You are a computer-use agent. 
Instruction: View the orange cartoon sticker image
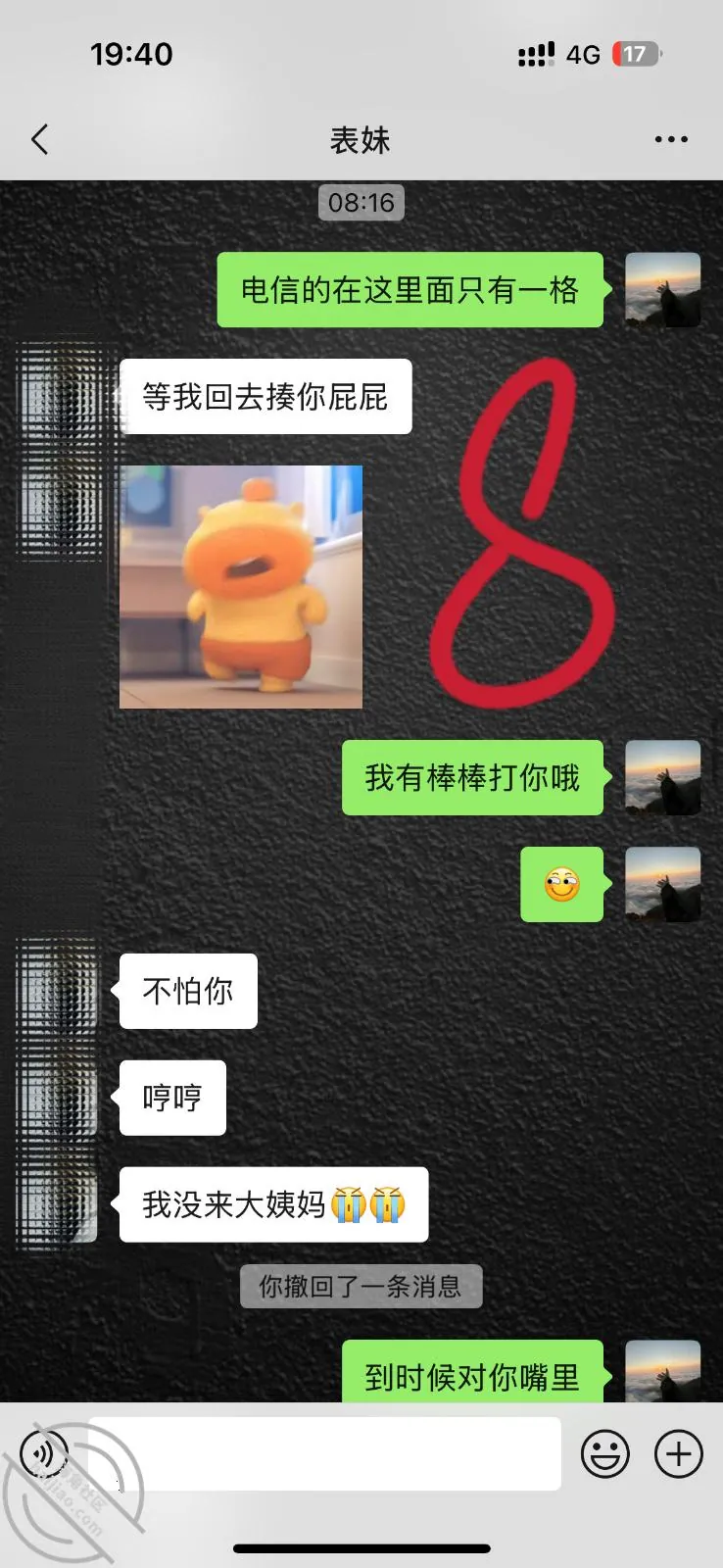(x=241, y=587)
